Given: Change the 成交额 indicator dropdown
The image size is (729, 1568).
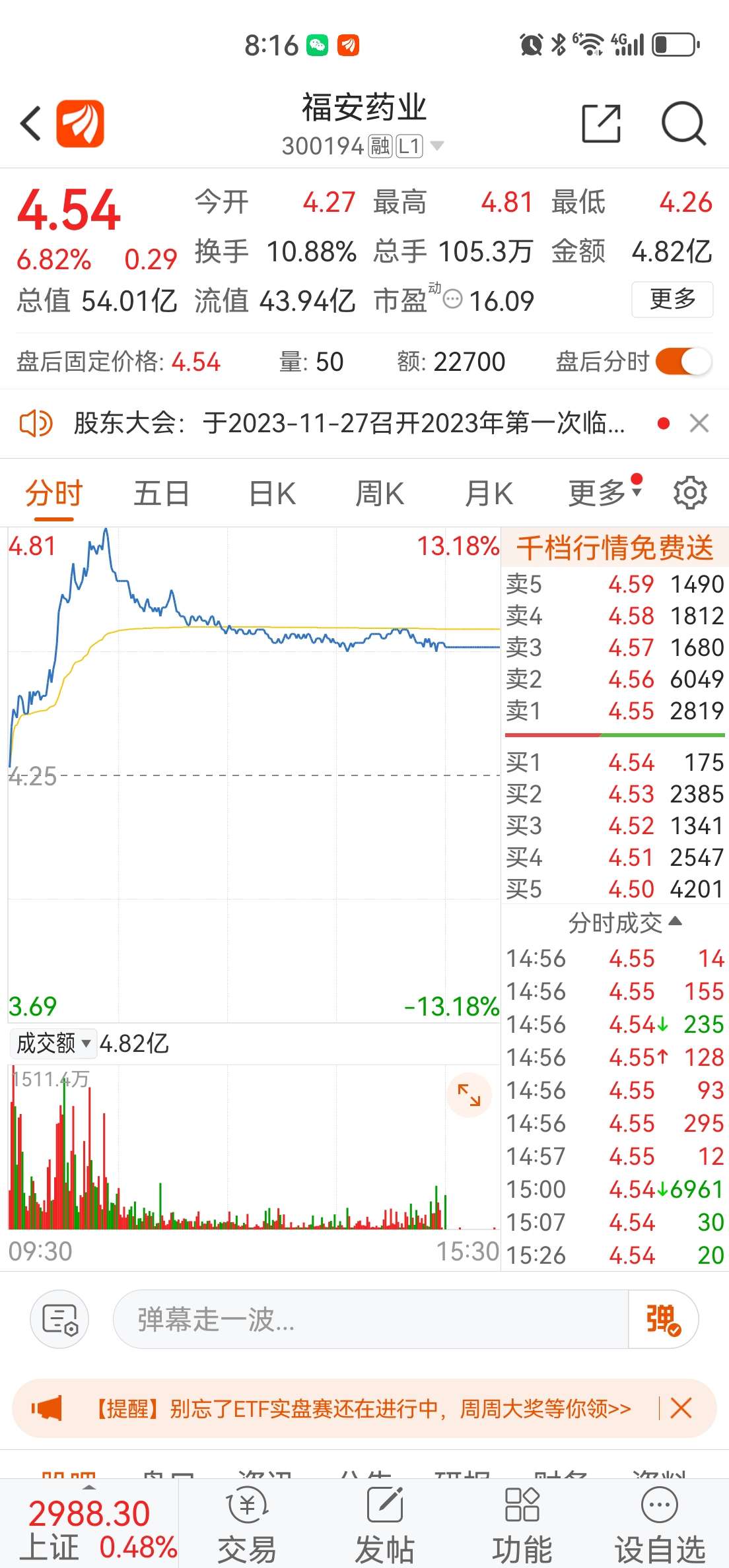Looking at the screenshot, I should 53,1043.
